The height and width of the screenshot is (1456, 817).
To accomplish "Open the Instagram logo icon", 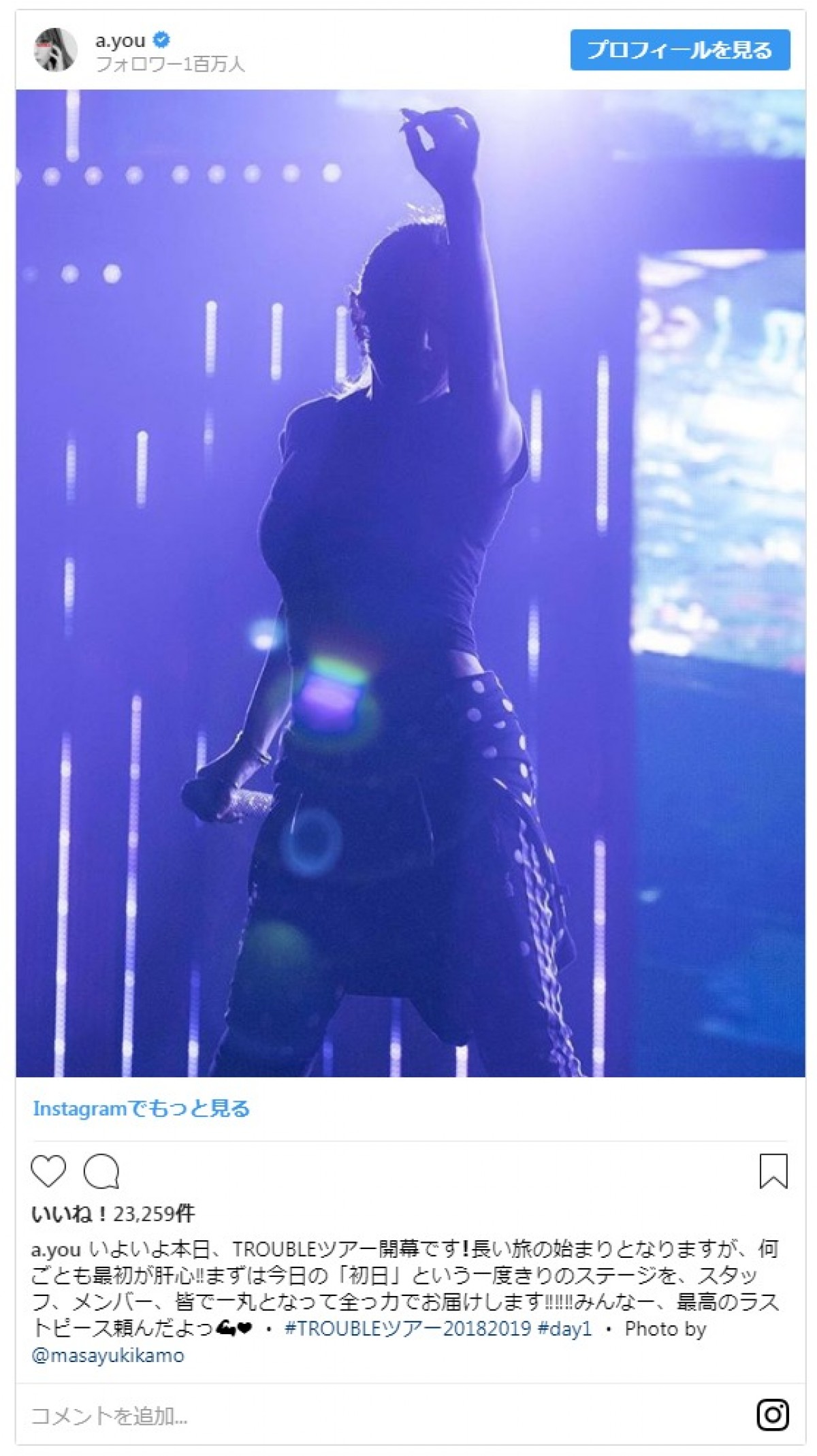I will 773,1415.
